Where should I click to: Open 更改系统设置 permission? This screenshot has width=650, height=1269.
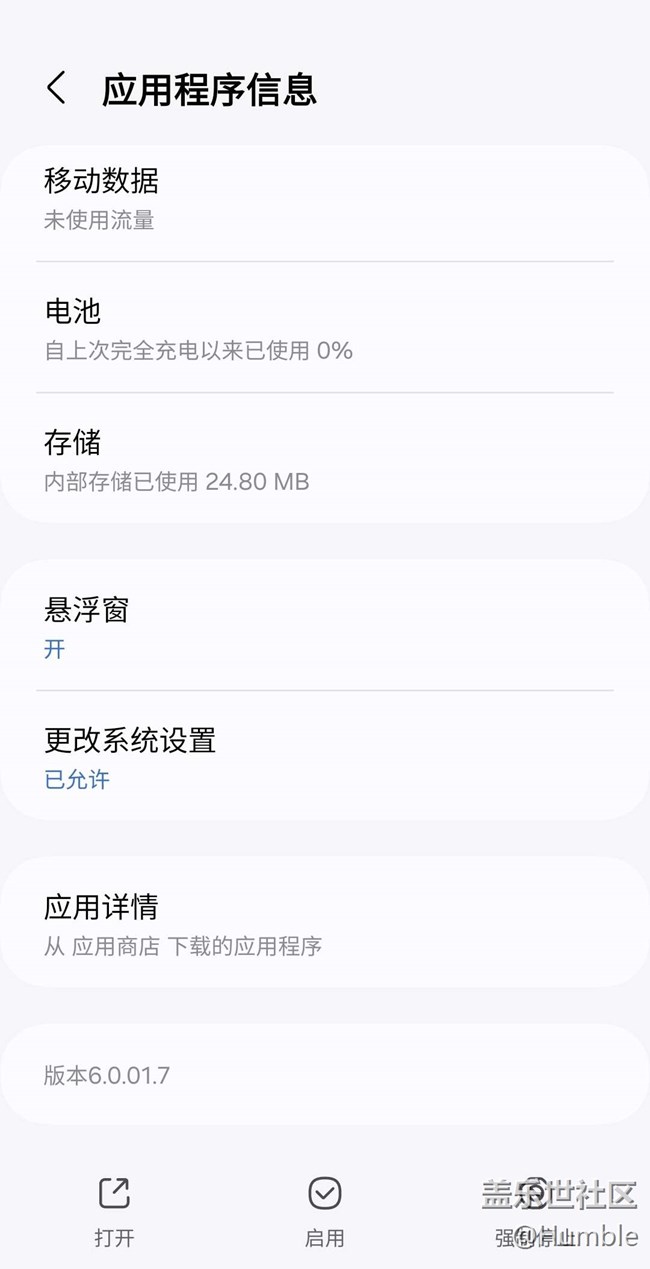pos(324,757)
